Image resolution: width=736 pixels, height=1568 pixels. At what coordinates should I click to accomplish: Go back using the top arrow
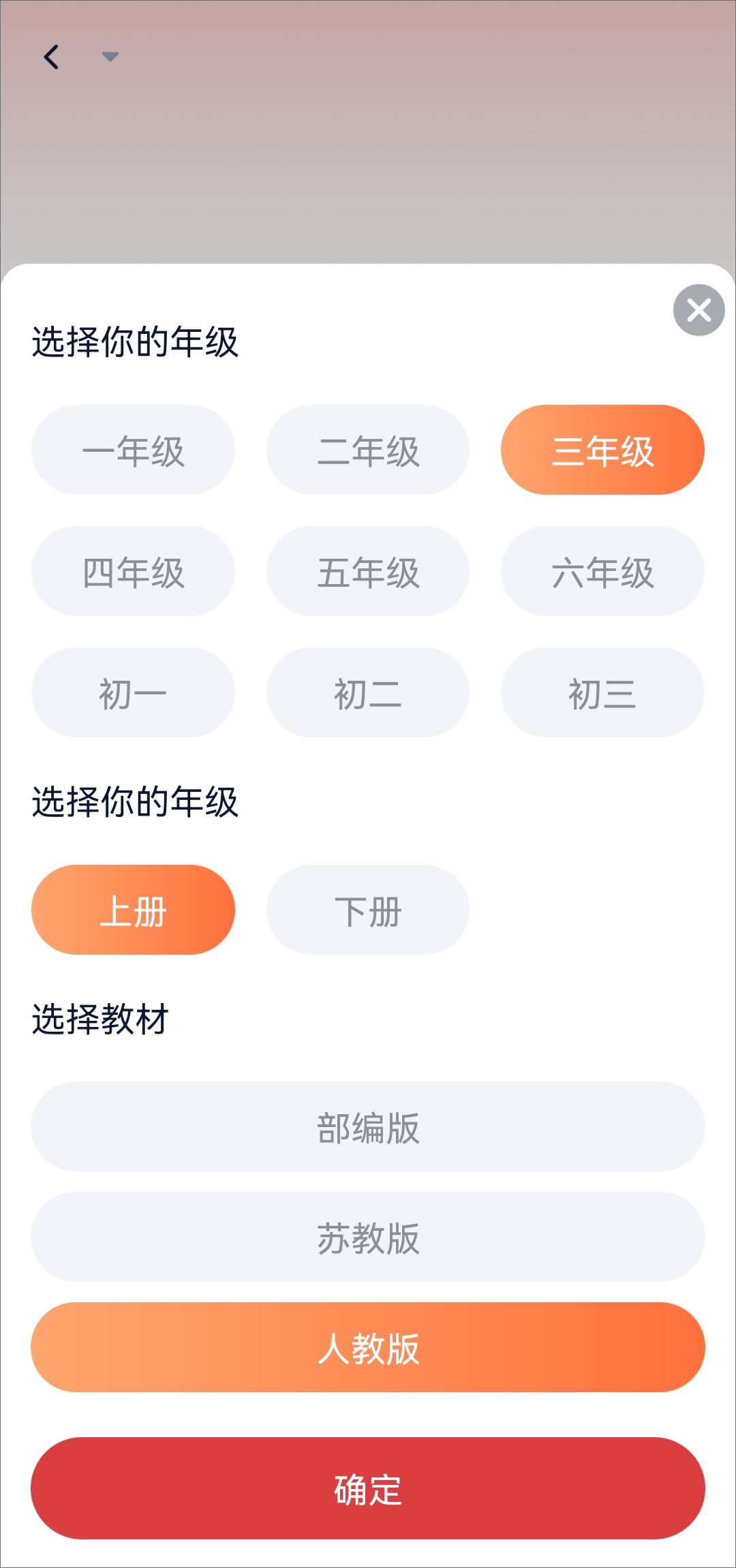[52, 57]
